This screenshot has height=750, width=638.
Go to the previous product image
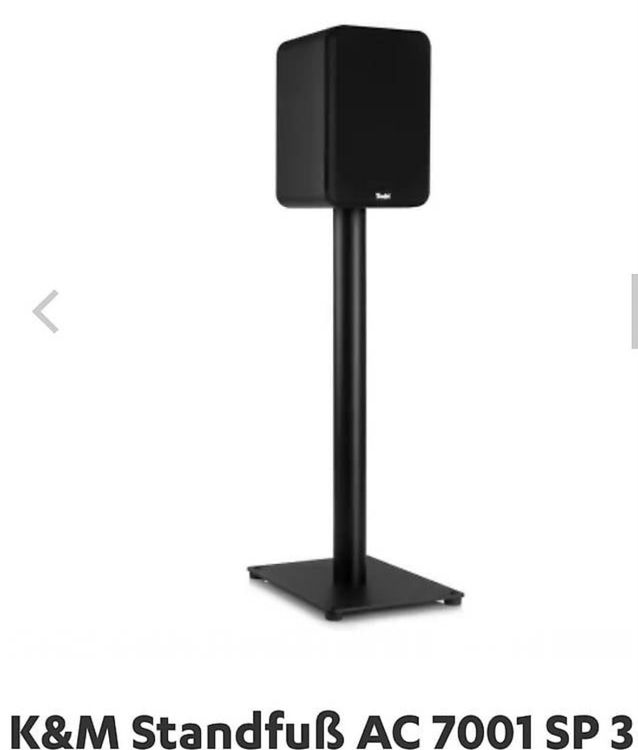[45, 311]
